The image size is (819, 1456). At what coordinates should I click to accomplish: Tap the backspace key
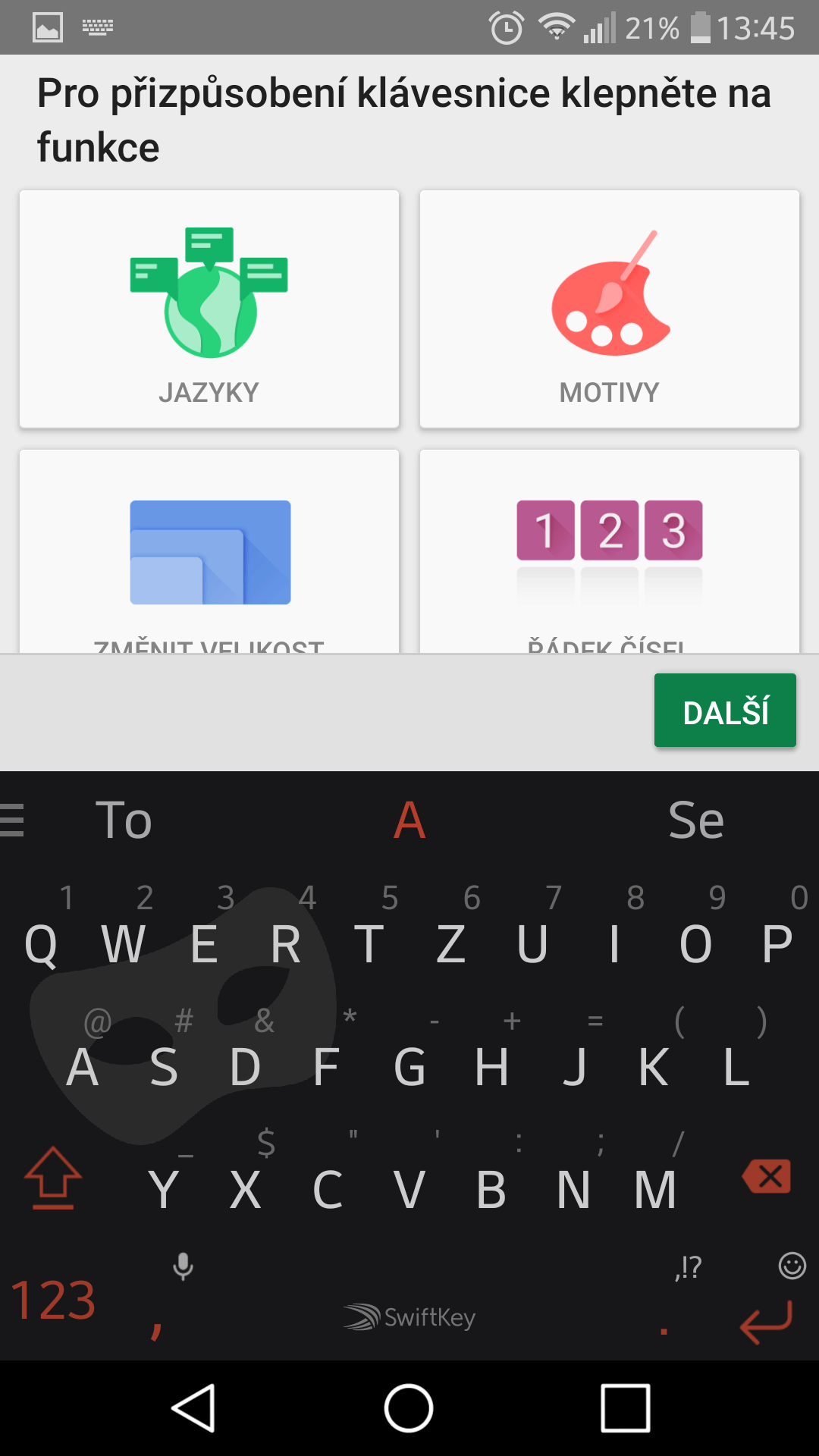tap(767, 1178)
